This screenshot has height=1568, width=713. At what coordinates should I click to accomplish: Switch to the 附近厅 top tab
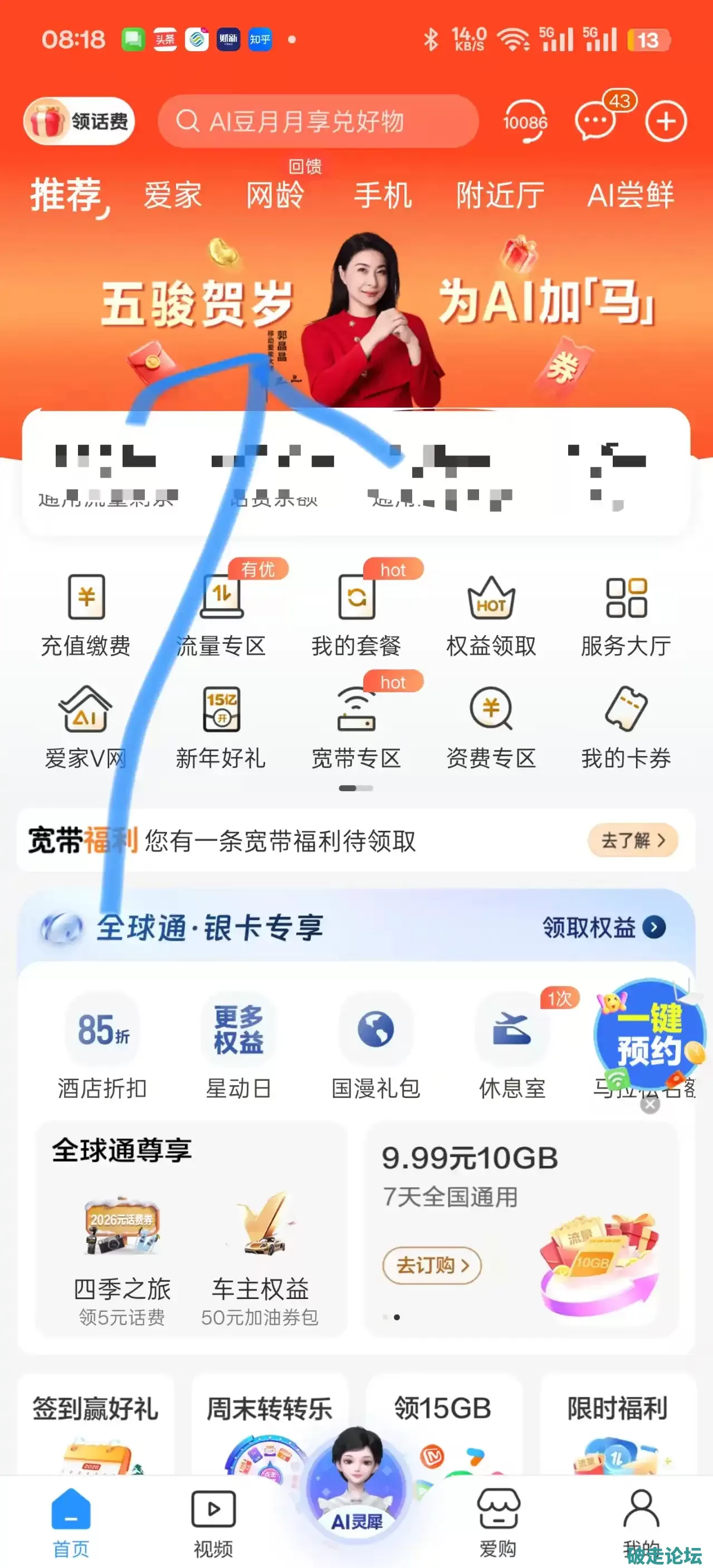500,195
